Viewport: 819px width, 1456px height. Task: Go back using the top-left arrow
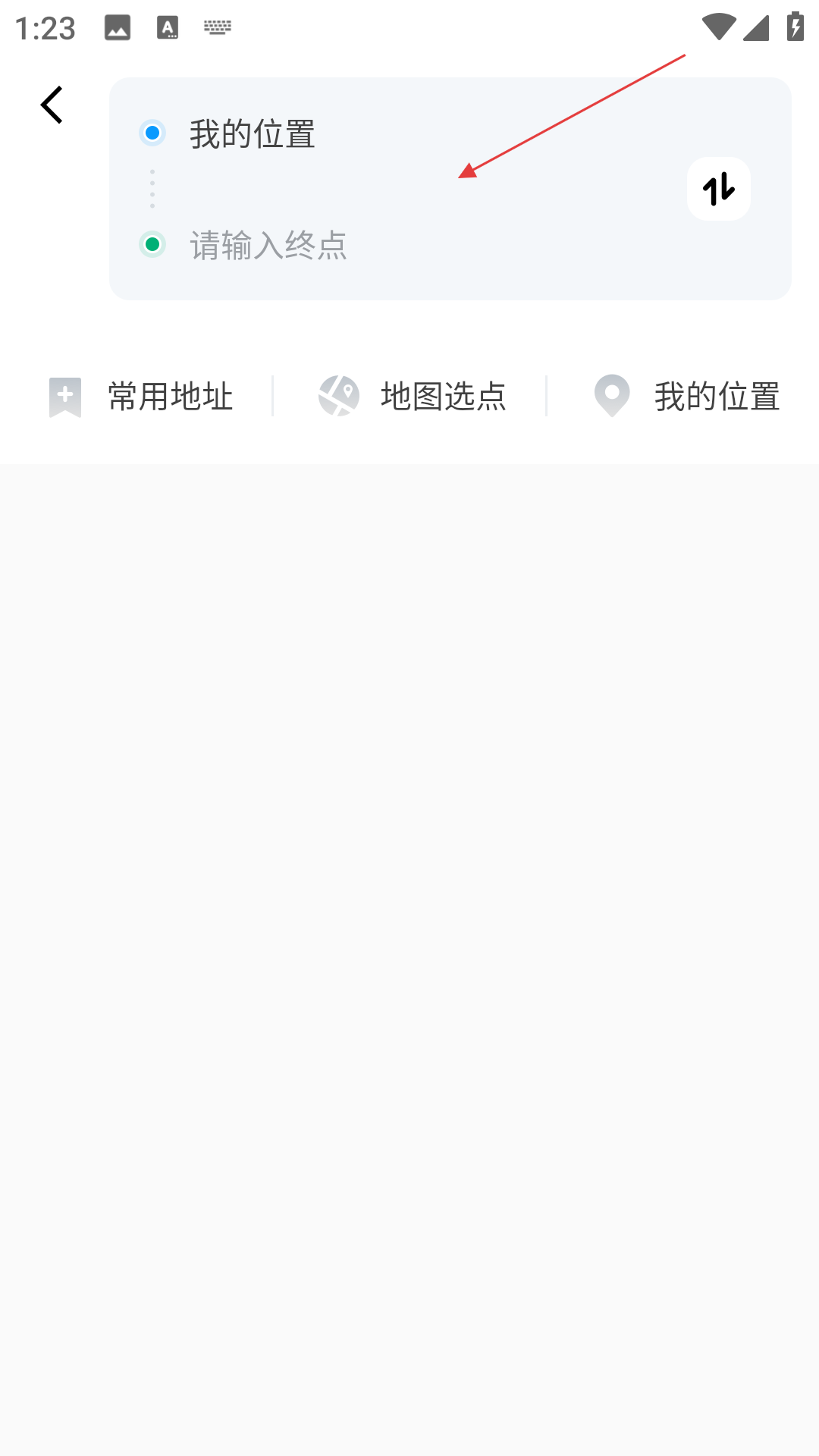(52, 105)
